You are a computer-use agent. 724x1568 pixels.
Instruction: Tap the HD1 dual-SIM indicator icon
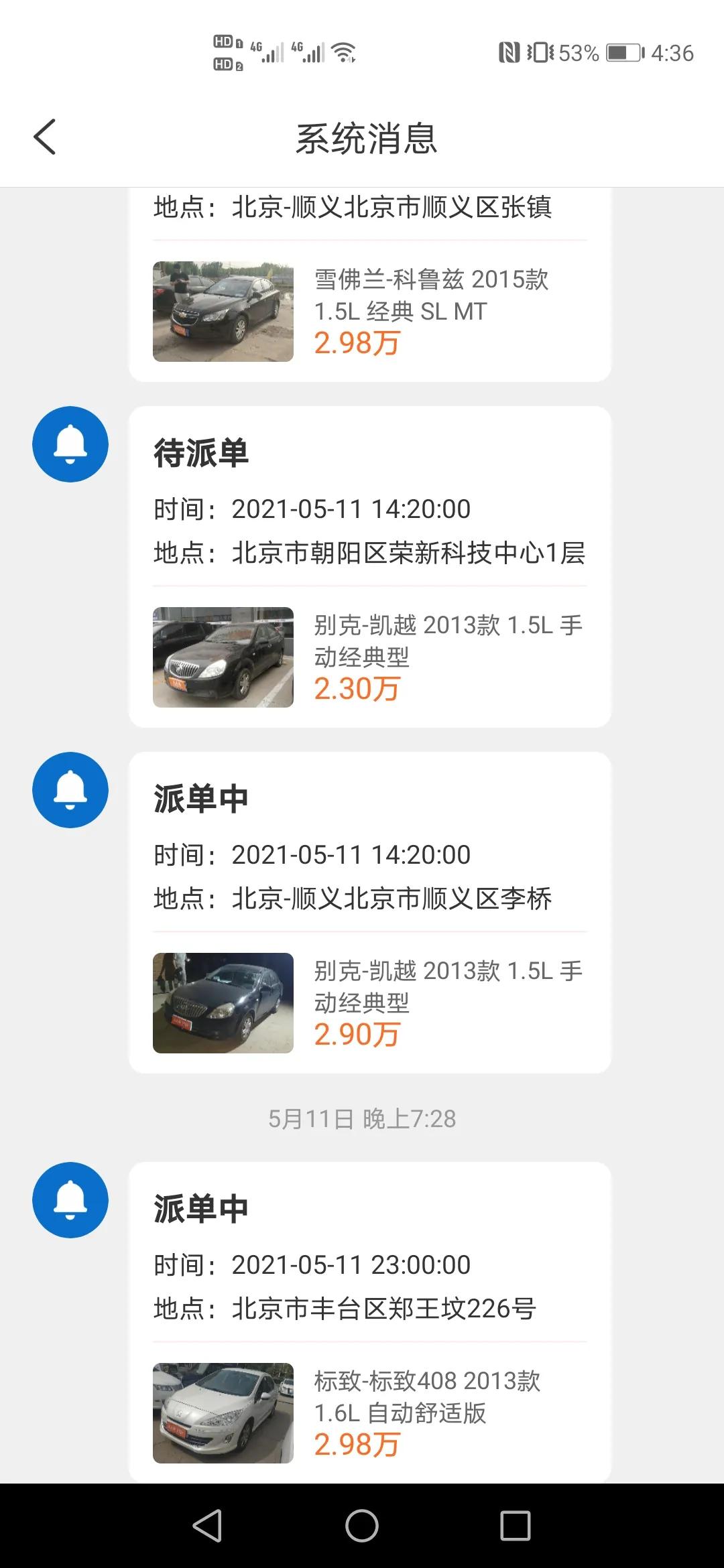225,40
